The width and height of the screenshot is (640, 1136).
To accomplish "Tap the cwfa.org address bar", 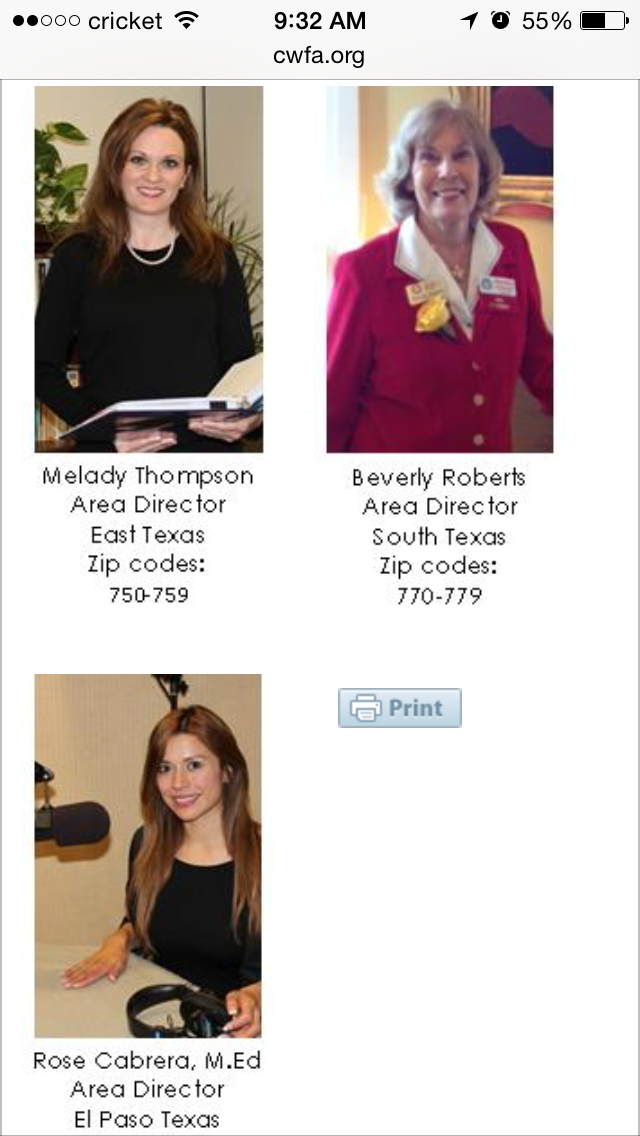I will (x=319, y=56).
